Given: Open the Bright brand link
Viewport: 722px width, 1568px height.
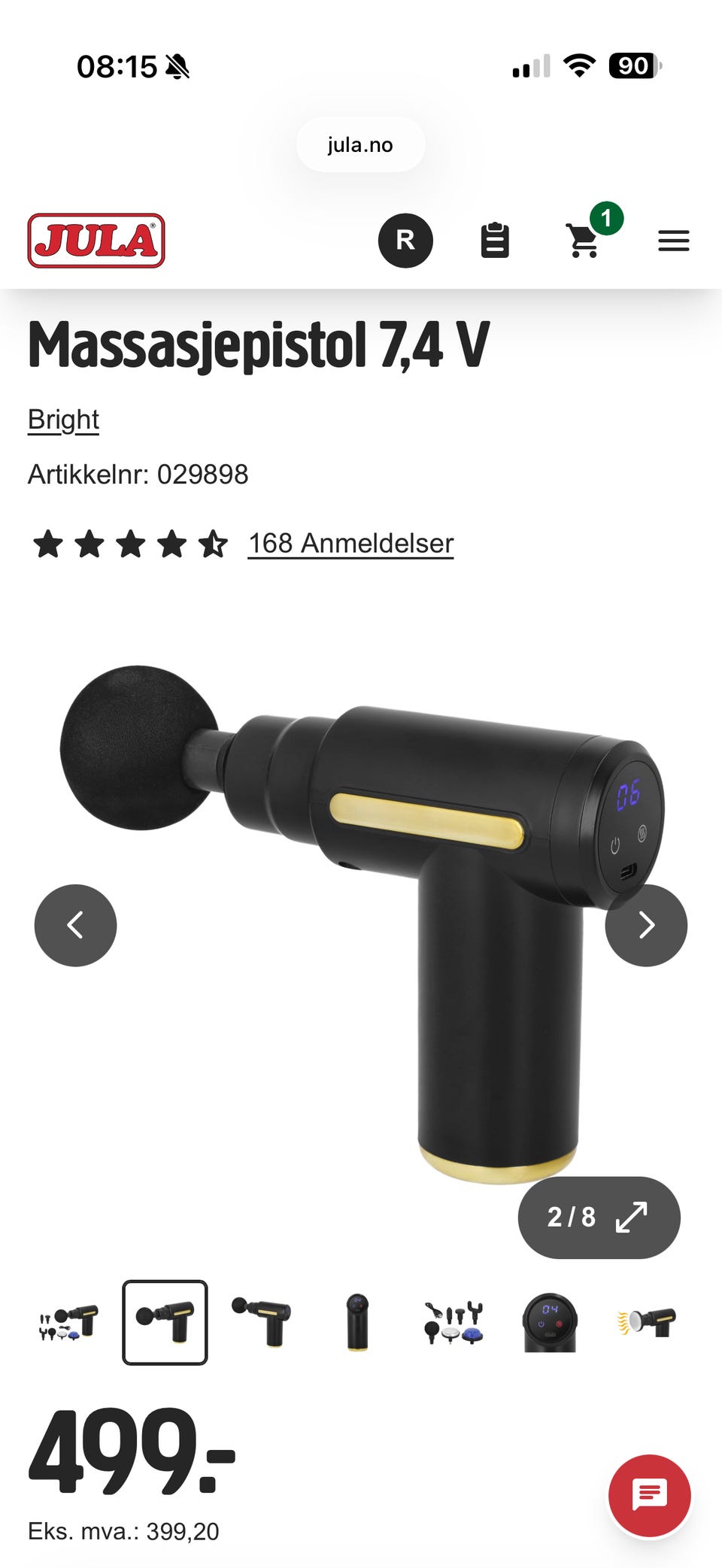Looking at the screenshot, I should click(63, 420).
